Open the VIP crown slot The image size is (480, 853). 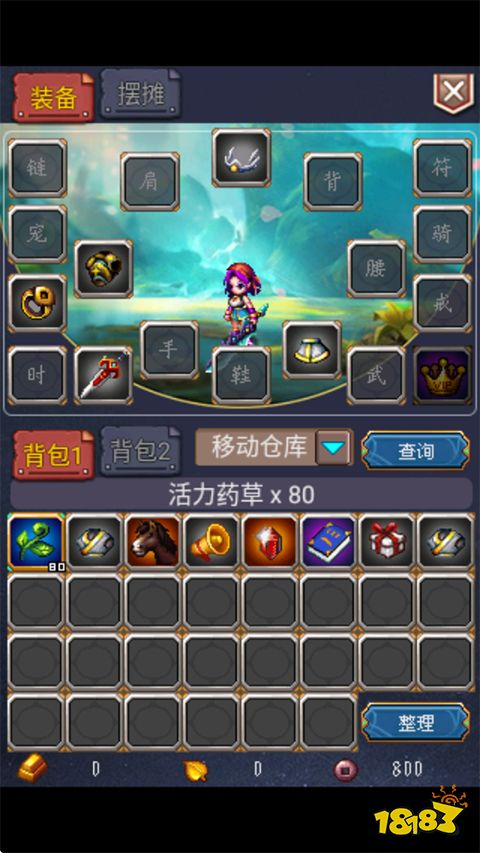click(442, 375)
